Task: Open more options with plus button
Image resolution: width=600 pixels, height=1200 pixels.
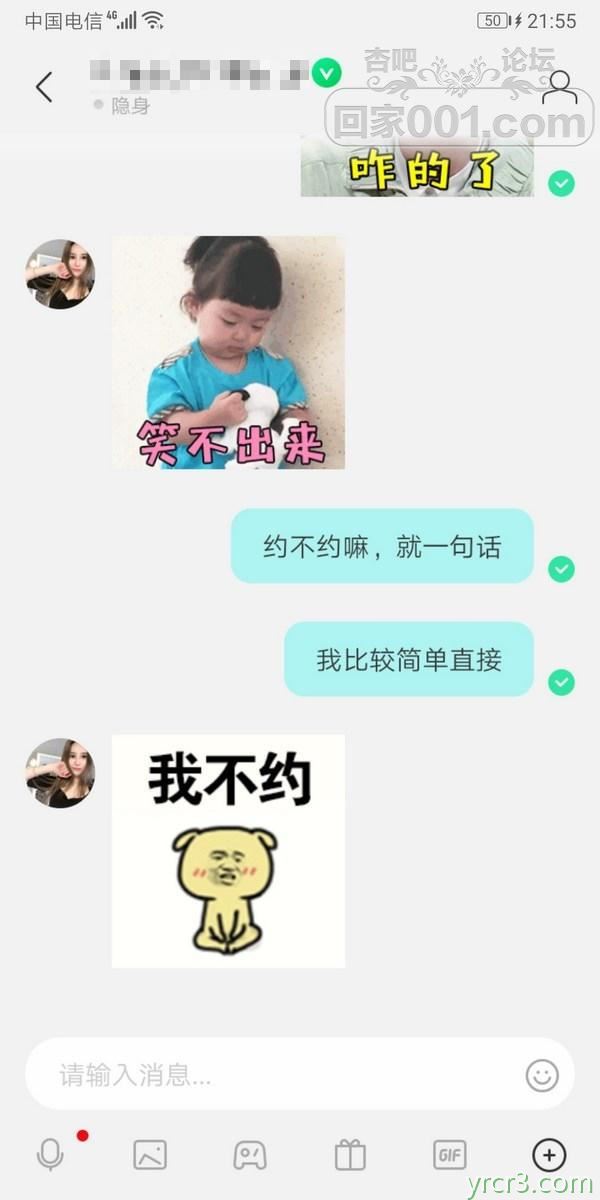Action: point(549,1155)
